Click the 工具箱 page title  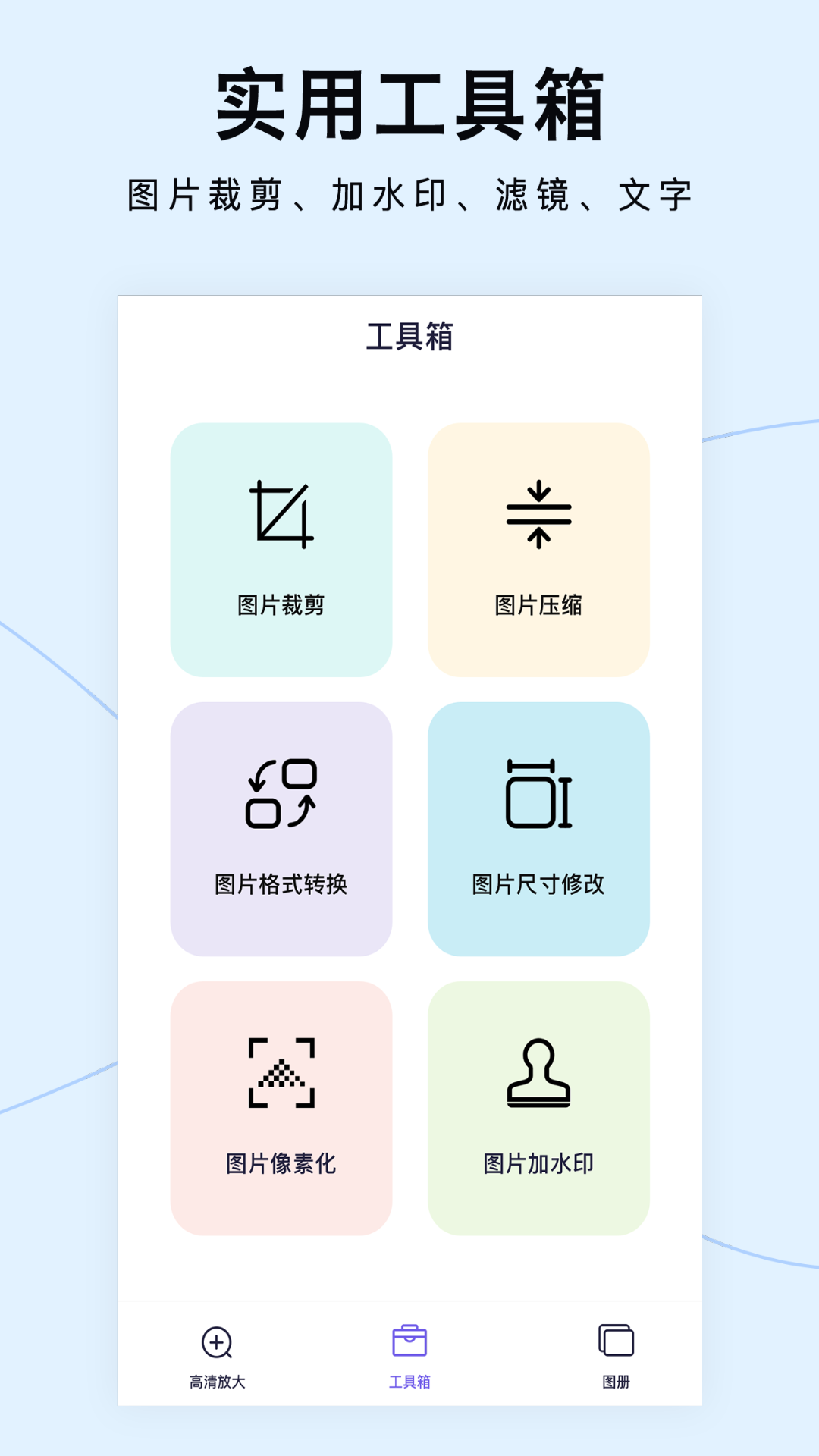[409, 335]
